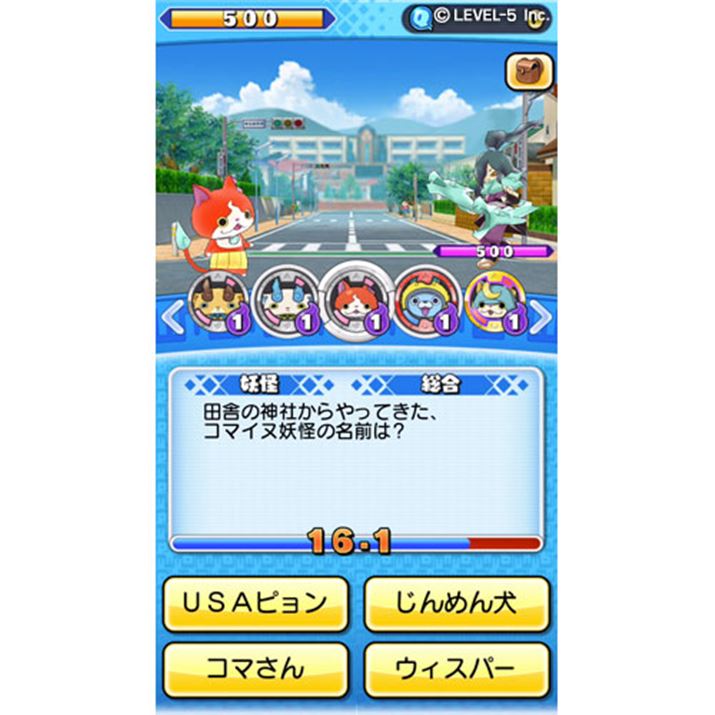
Task: Select the red Jibanyan medal
Action: [x=356, y=300]
